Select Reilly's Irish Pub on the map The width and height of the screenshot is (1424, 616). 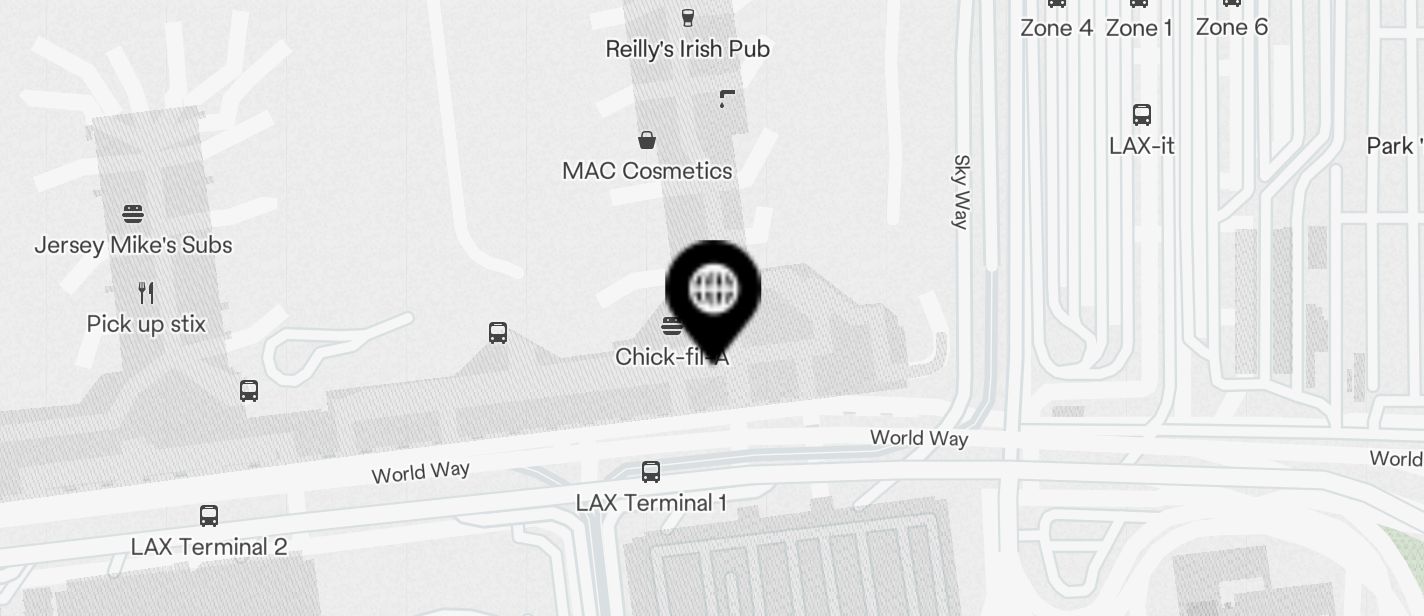687,17
